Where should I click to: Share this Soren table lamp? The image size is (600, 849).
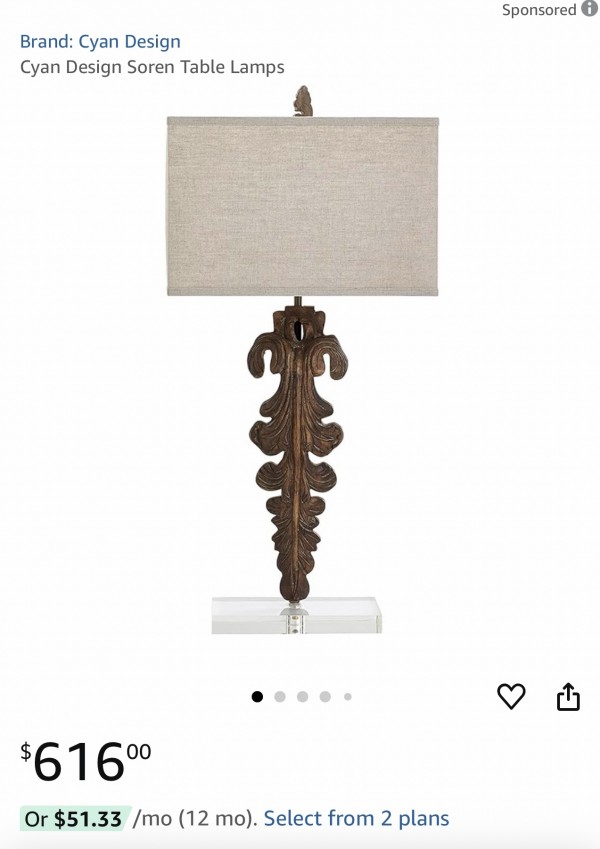[568, 696]
